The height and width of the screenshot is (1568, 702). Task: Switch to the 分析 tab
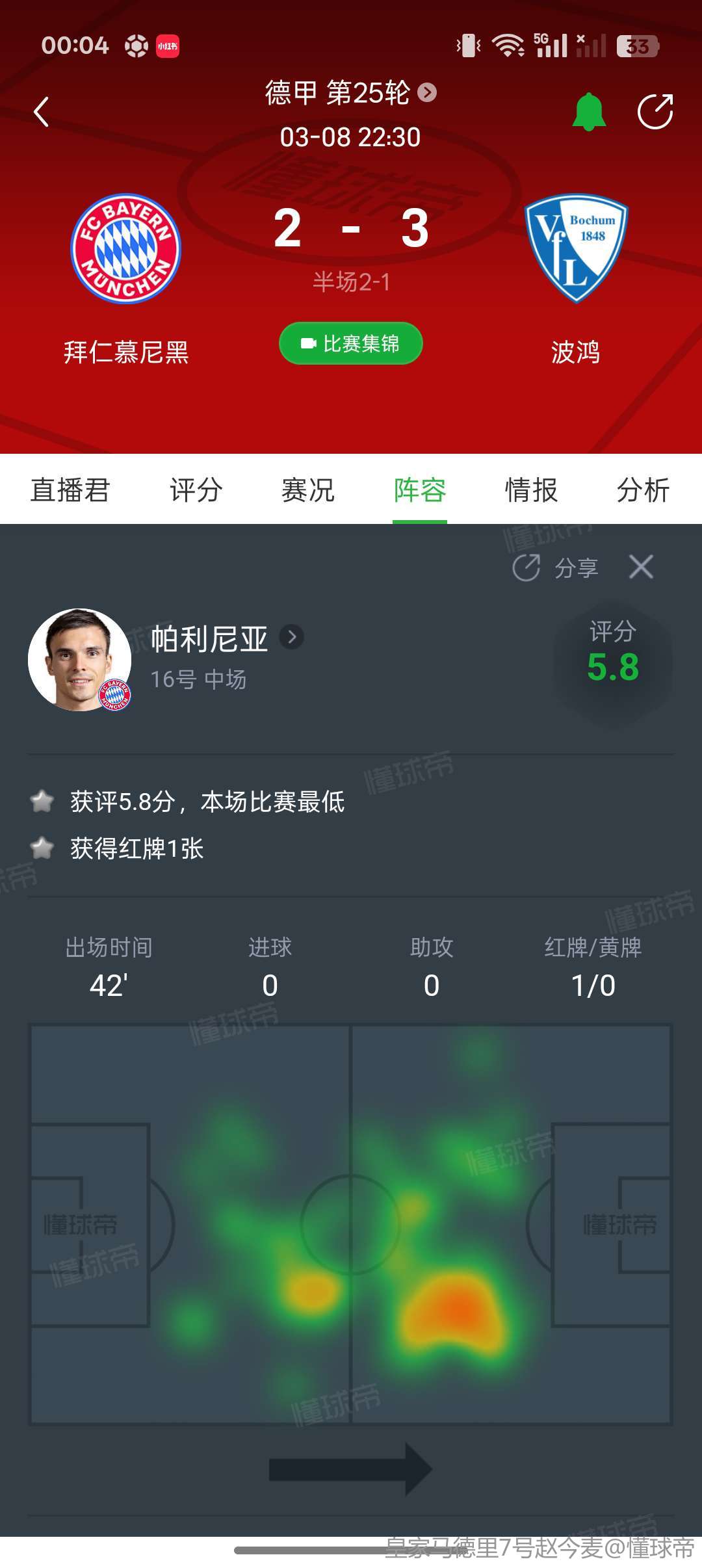tap(643, 490)
